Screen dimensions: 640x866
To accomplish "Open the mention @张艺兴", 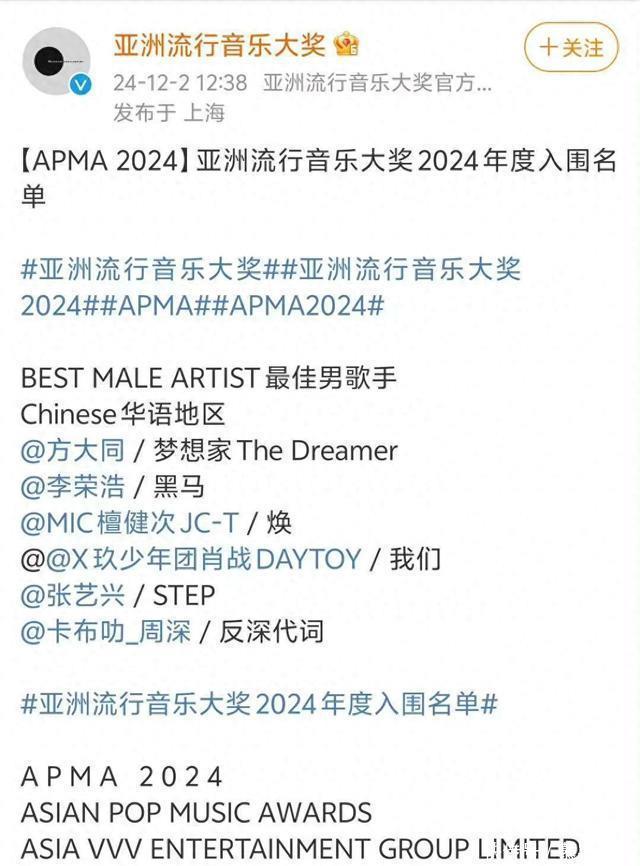I will pos(72,594).
